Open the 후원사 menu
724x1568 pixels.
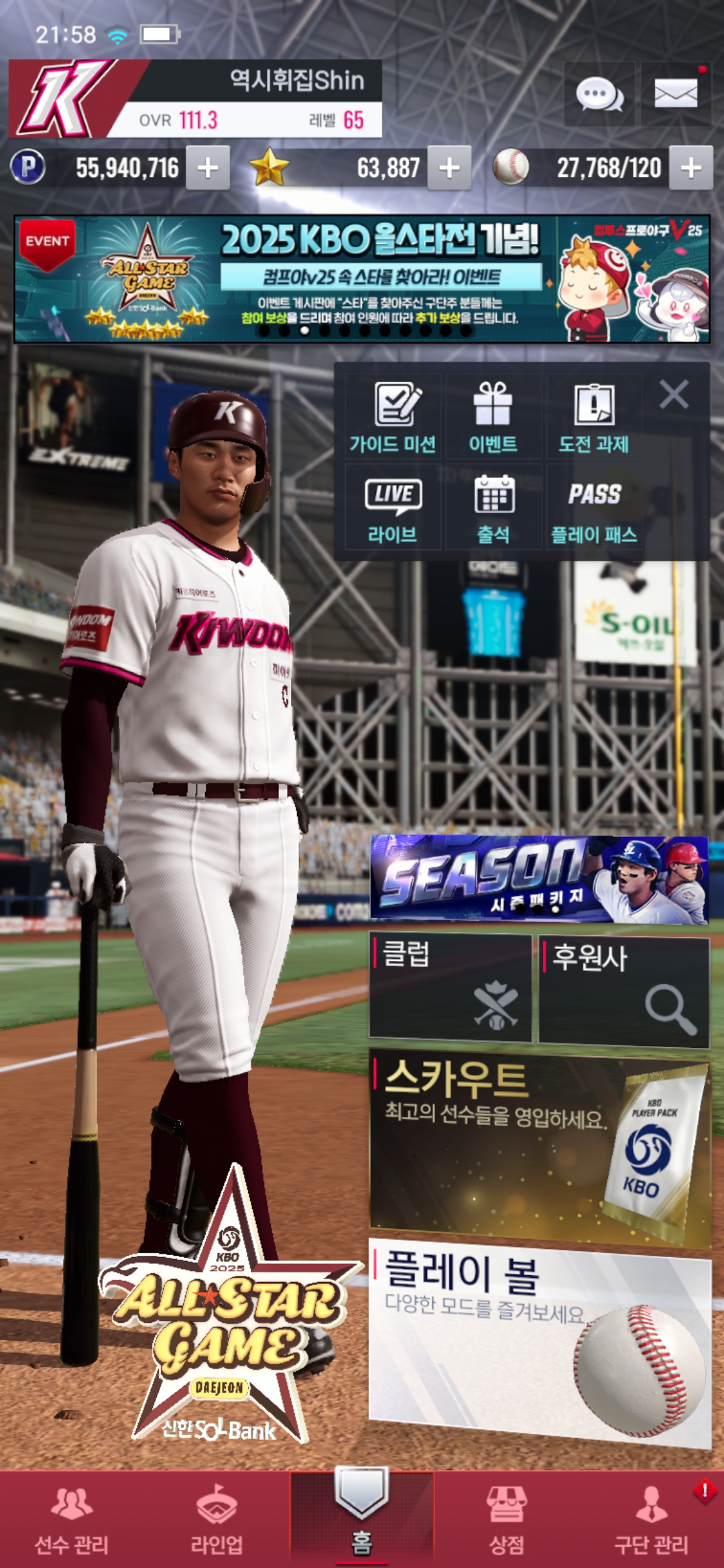pos(624,992)
